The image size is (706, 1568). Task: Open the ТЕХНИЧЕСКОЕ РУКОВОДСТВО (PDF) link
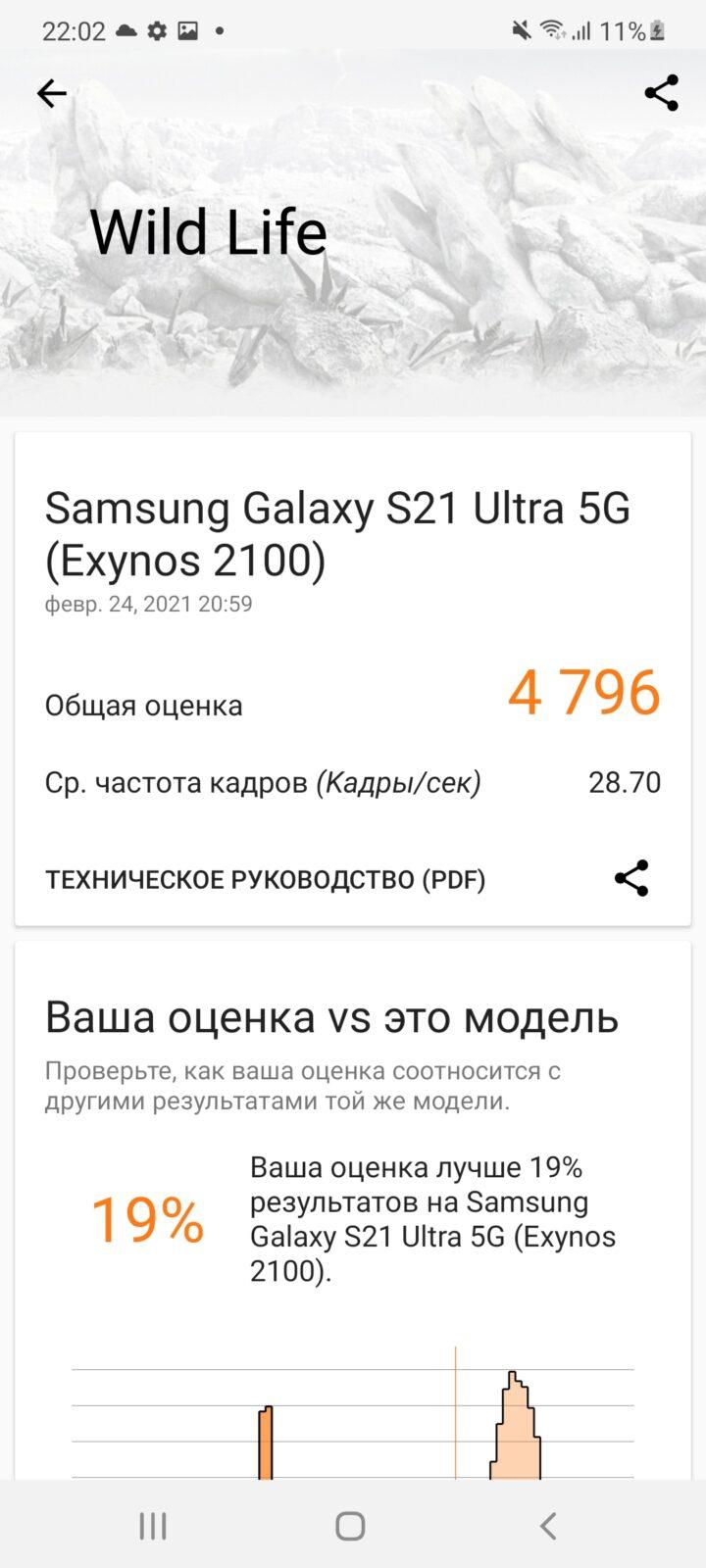265,879
